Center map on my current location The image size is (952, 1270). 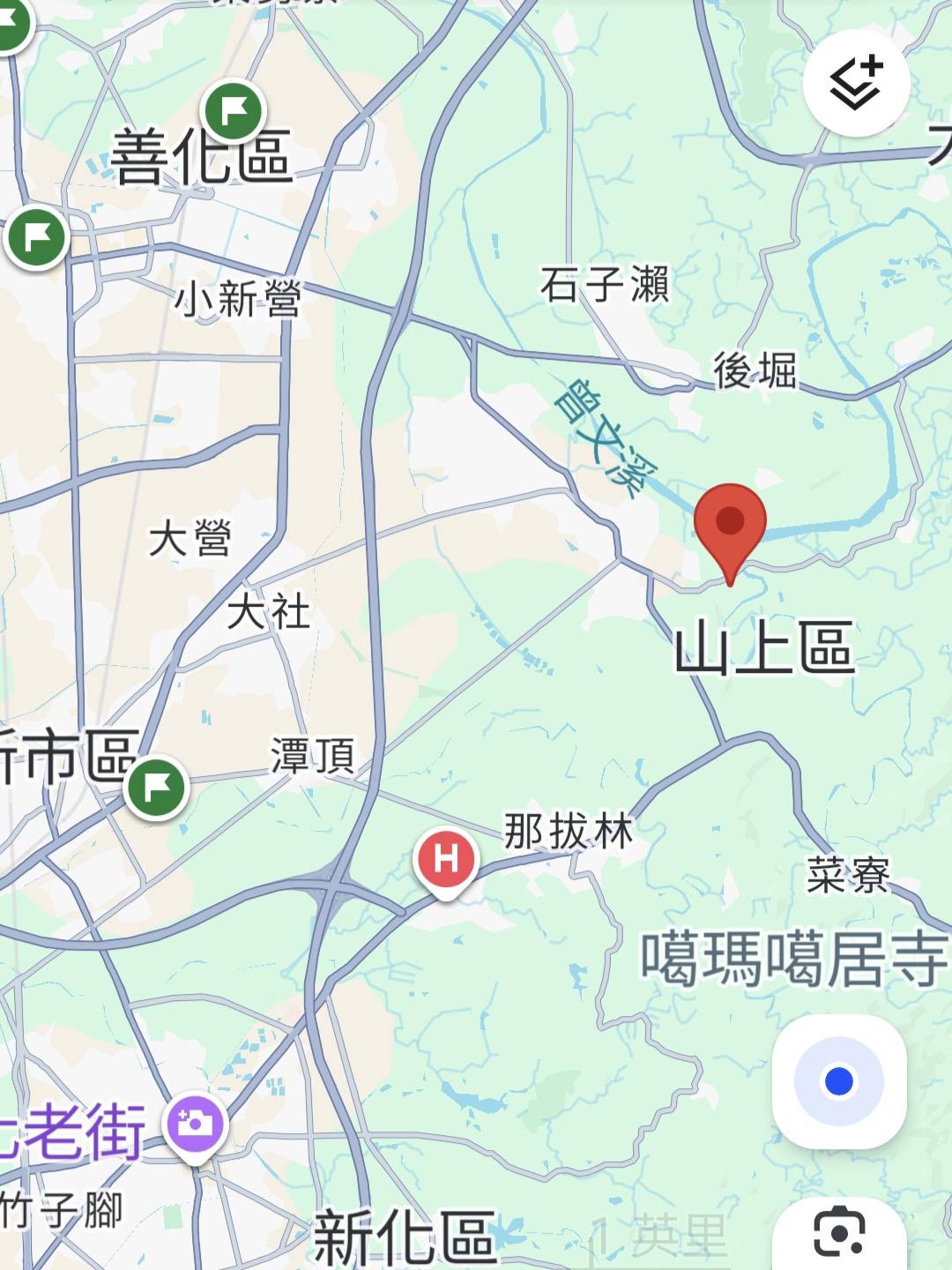(x=839, y=1081)
